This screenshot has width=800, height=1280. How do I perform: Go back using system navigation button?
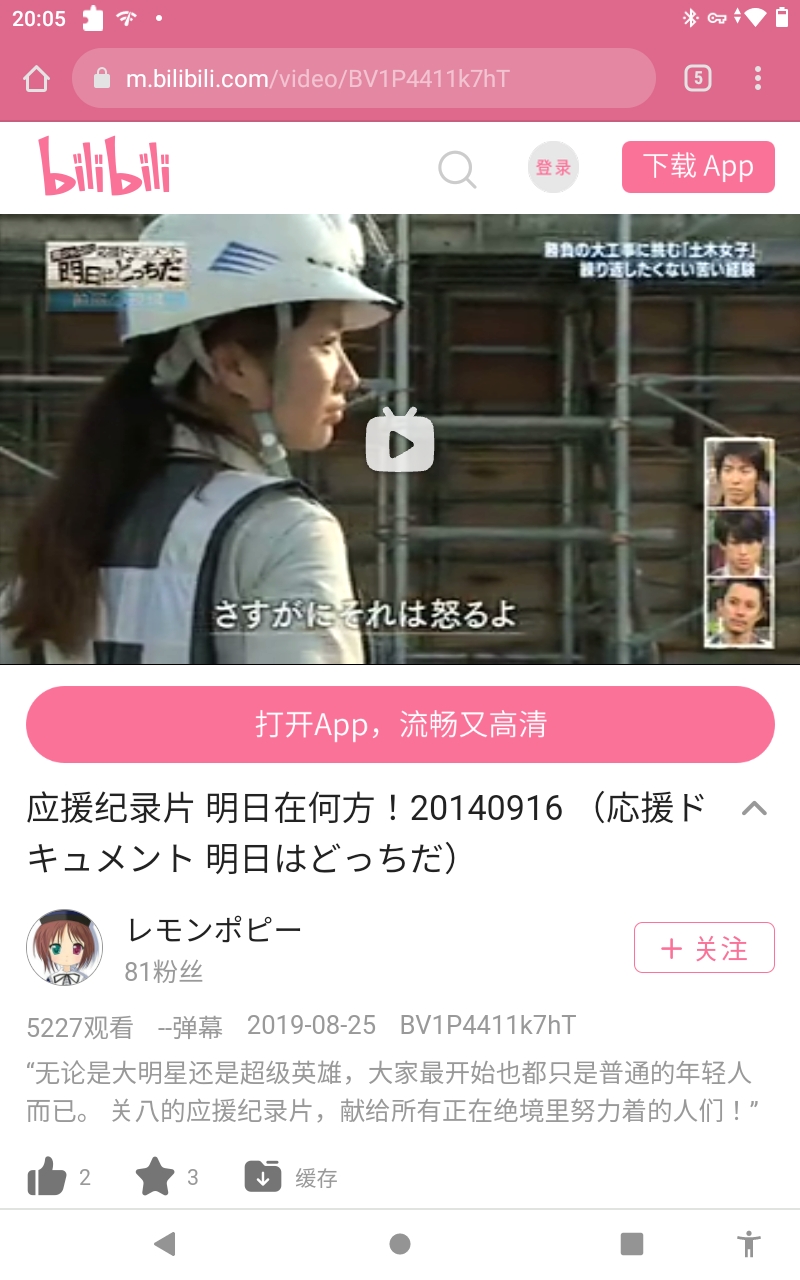coord(165,1243)
